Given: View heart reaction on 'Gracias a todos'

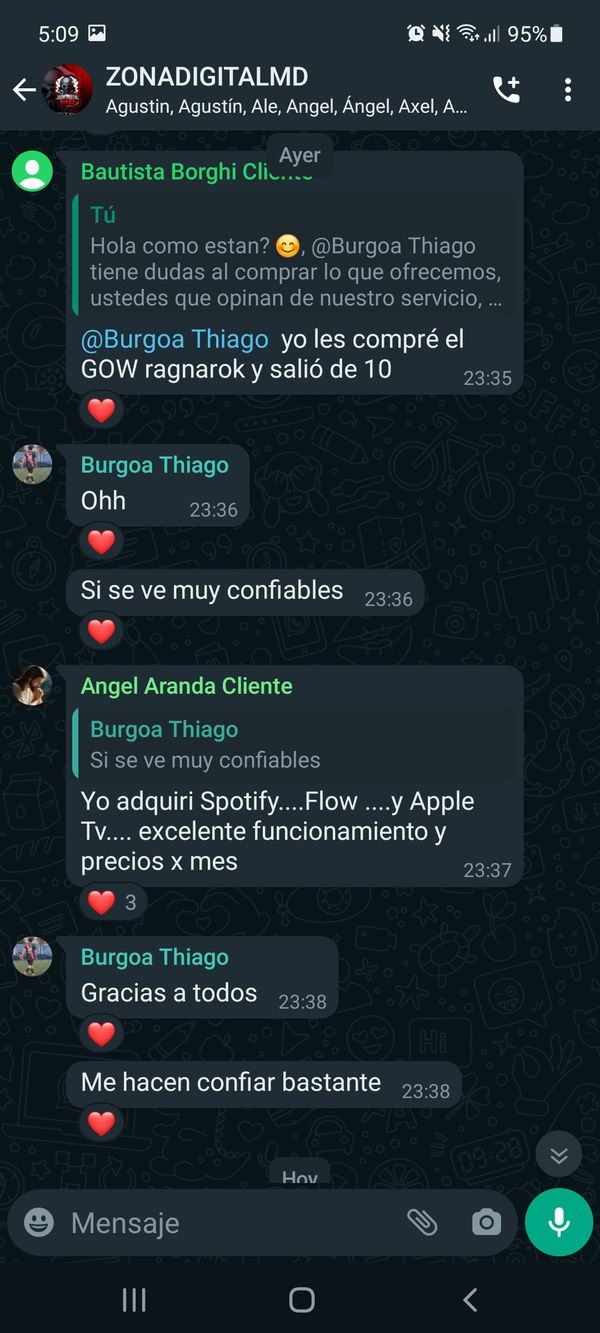Looking at the screenshot, I should (101, 1034).
